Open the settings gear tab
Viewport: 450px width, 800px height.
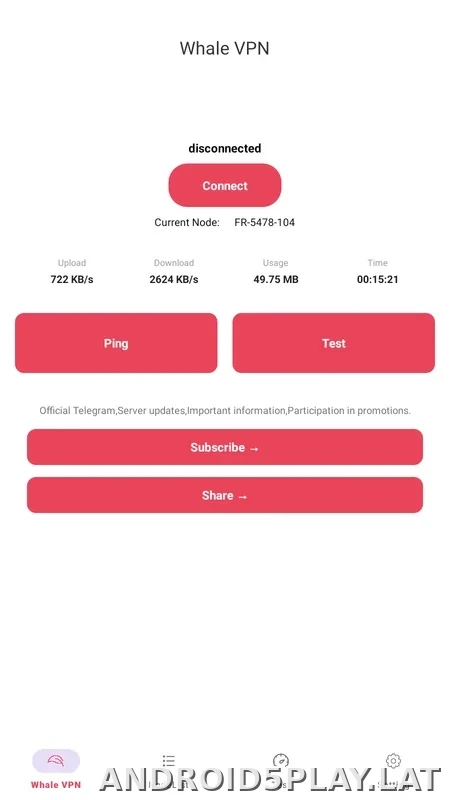point(393,769)
